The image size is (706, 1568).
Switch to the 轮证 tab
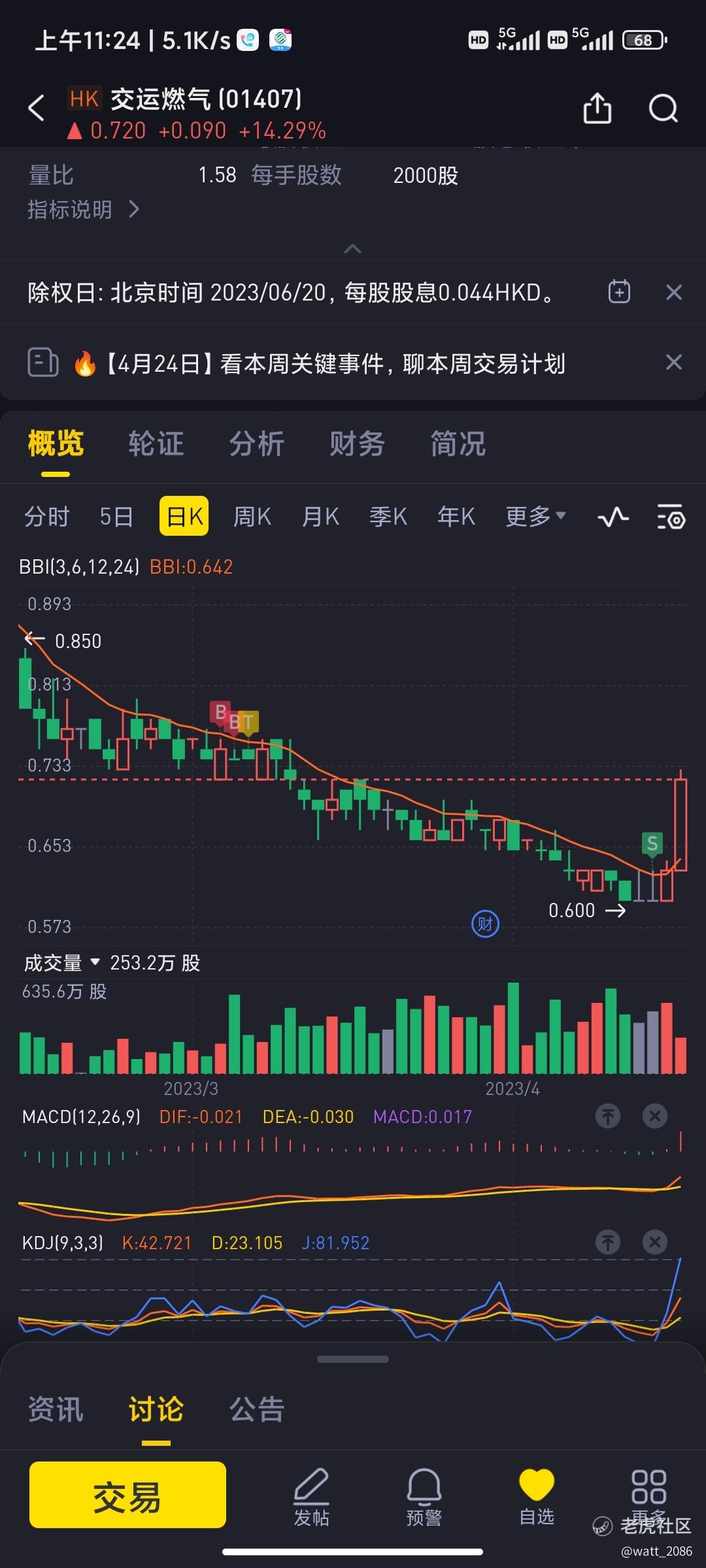click(156, 444)
